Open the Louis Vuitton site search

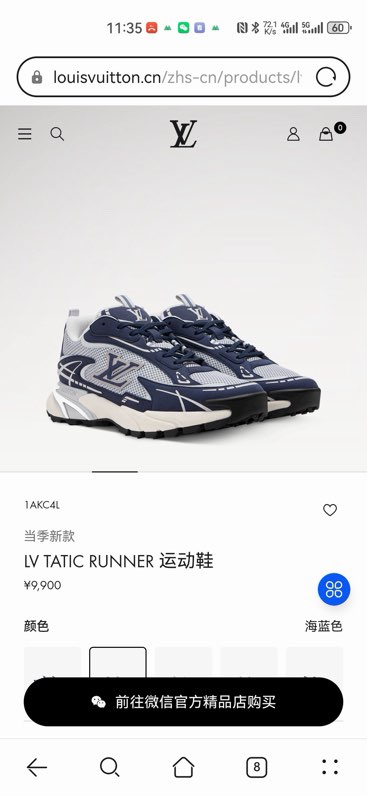click(57, 134)
